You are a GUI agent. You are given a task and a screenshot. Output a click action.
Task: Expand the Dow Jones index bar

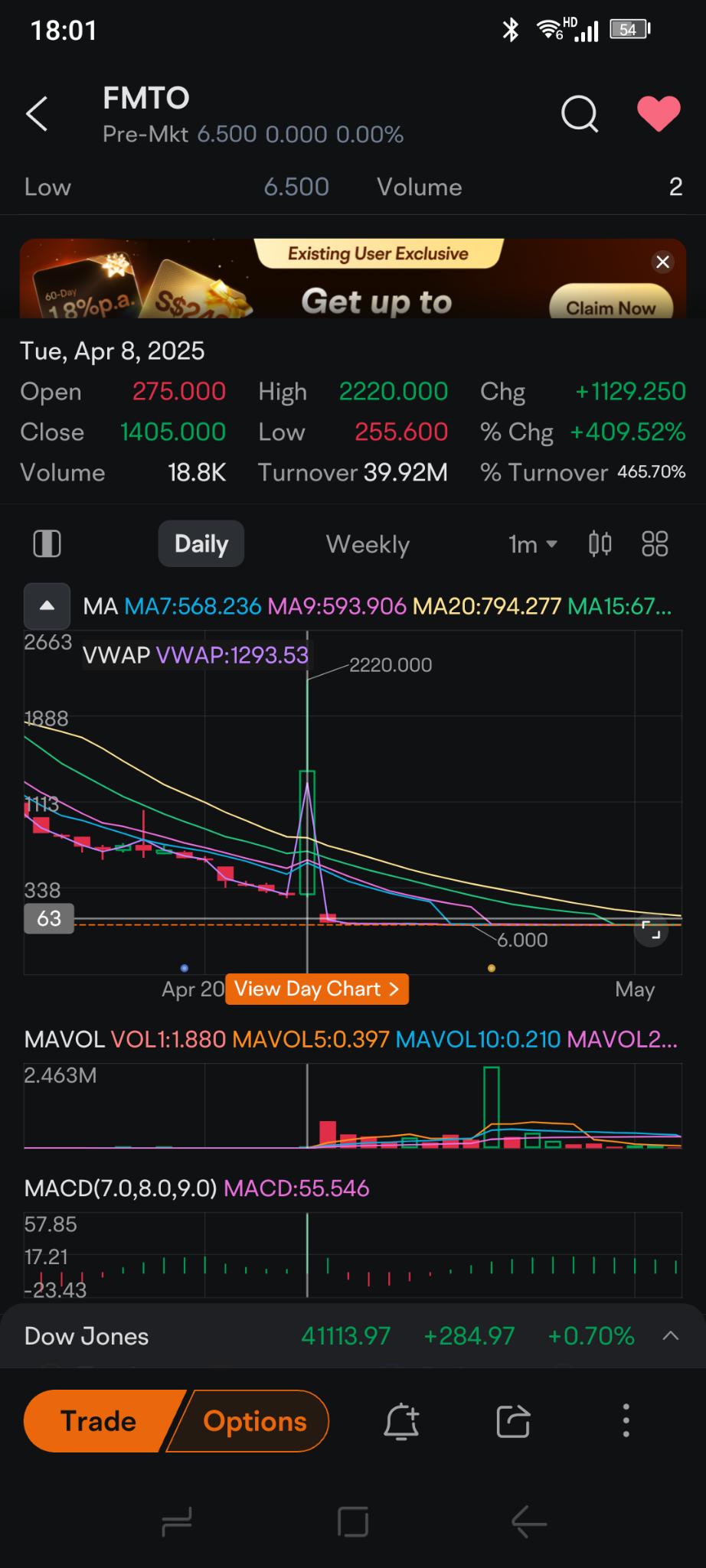click(x=671, y=1336)
